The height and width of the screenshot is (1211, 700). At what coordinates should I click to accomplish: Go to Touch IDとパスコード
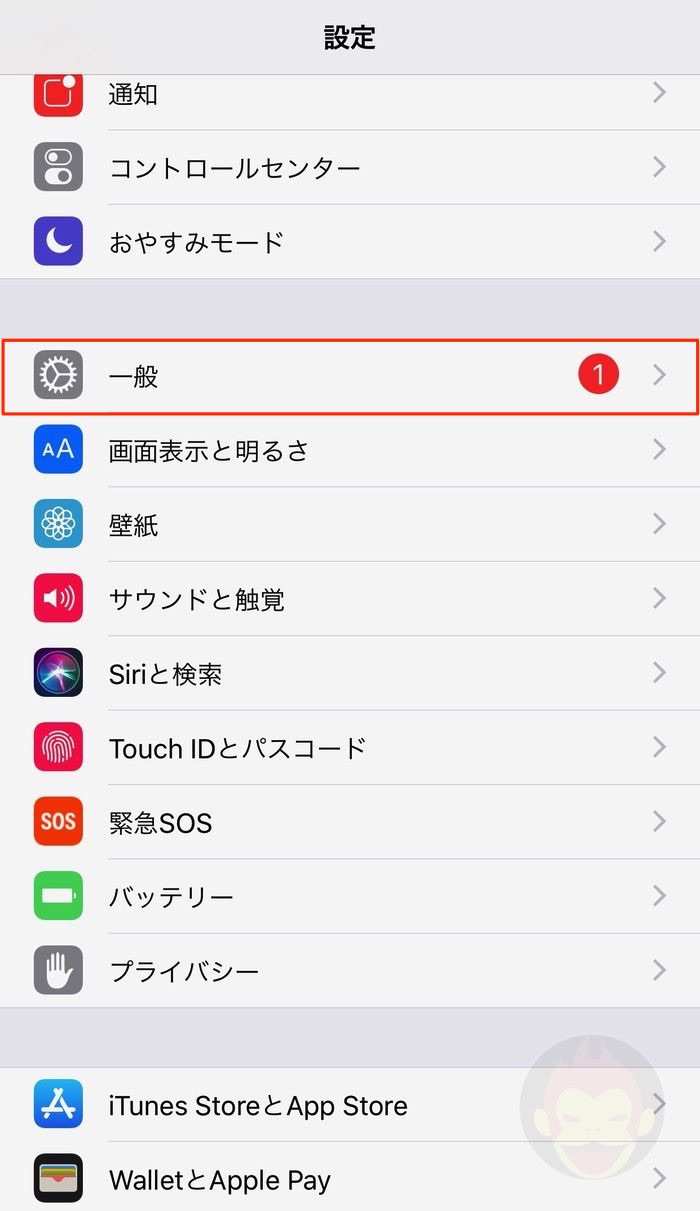pyautogui.click(x=350, y=748)
